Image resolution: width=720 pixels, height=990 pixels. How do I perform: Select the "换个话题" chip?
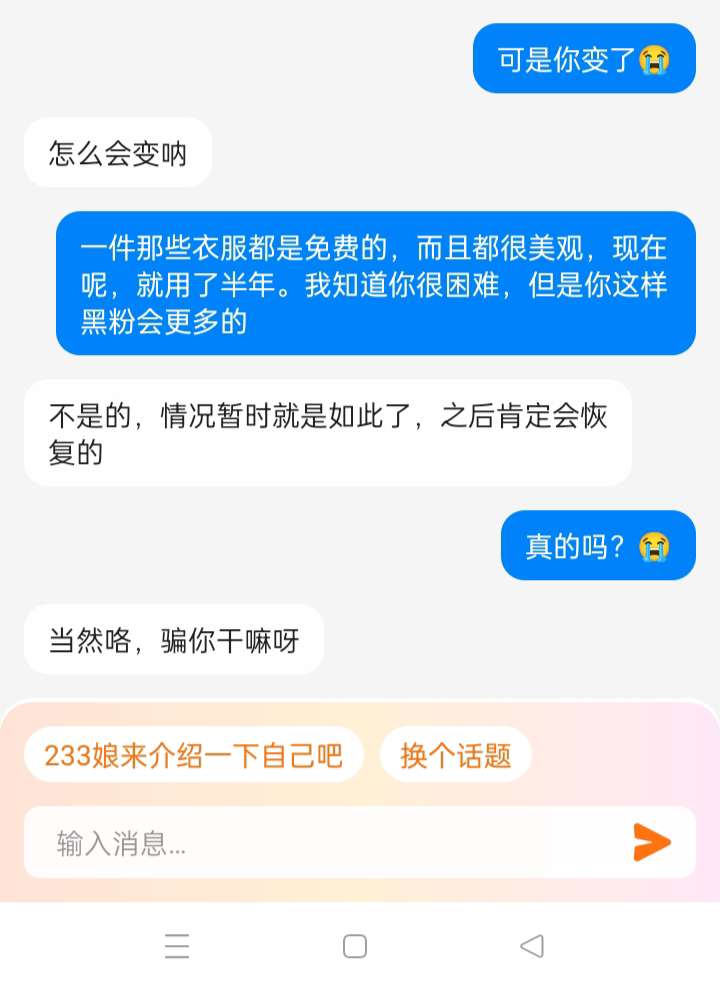[455, 755]
